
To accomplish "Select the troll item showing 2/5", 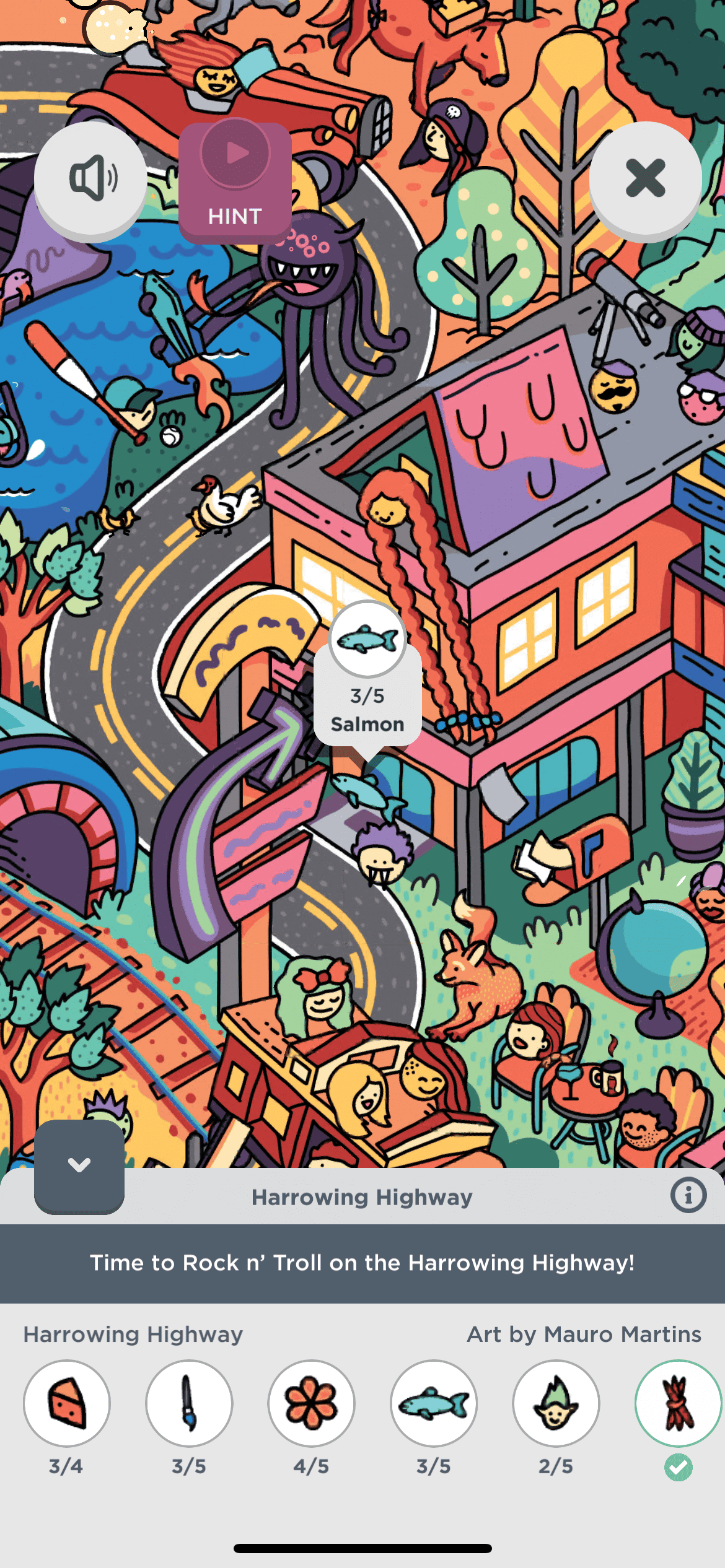I will pos(556,1403).
